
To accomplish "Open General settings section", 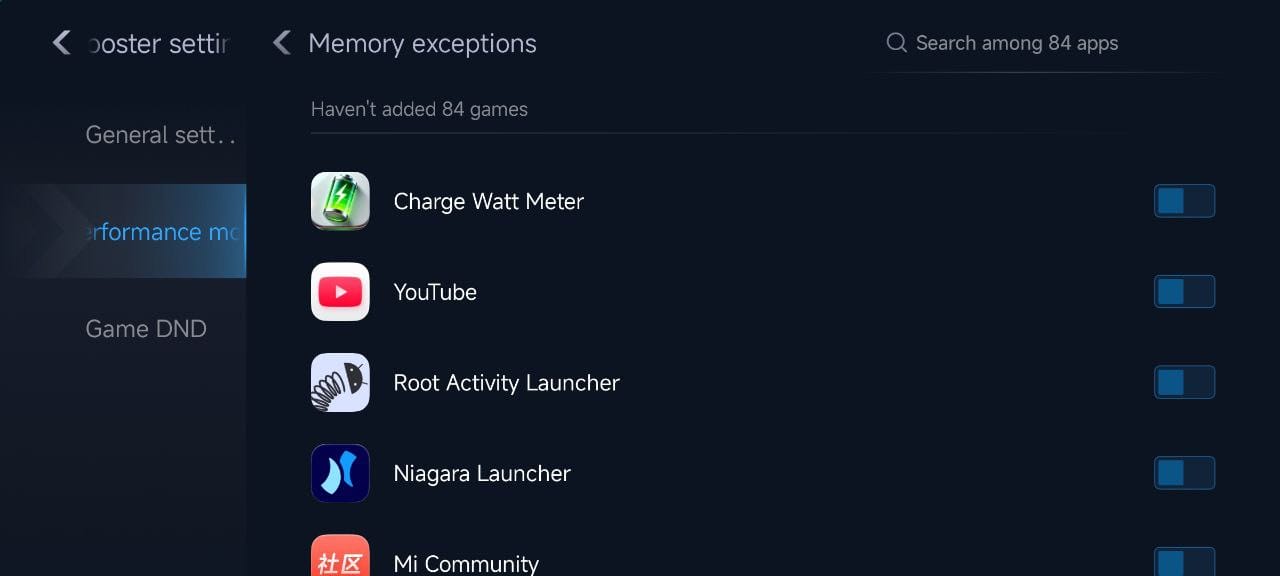I will (x=160, y=135).
